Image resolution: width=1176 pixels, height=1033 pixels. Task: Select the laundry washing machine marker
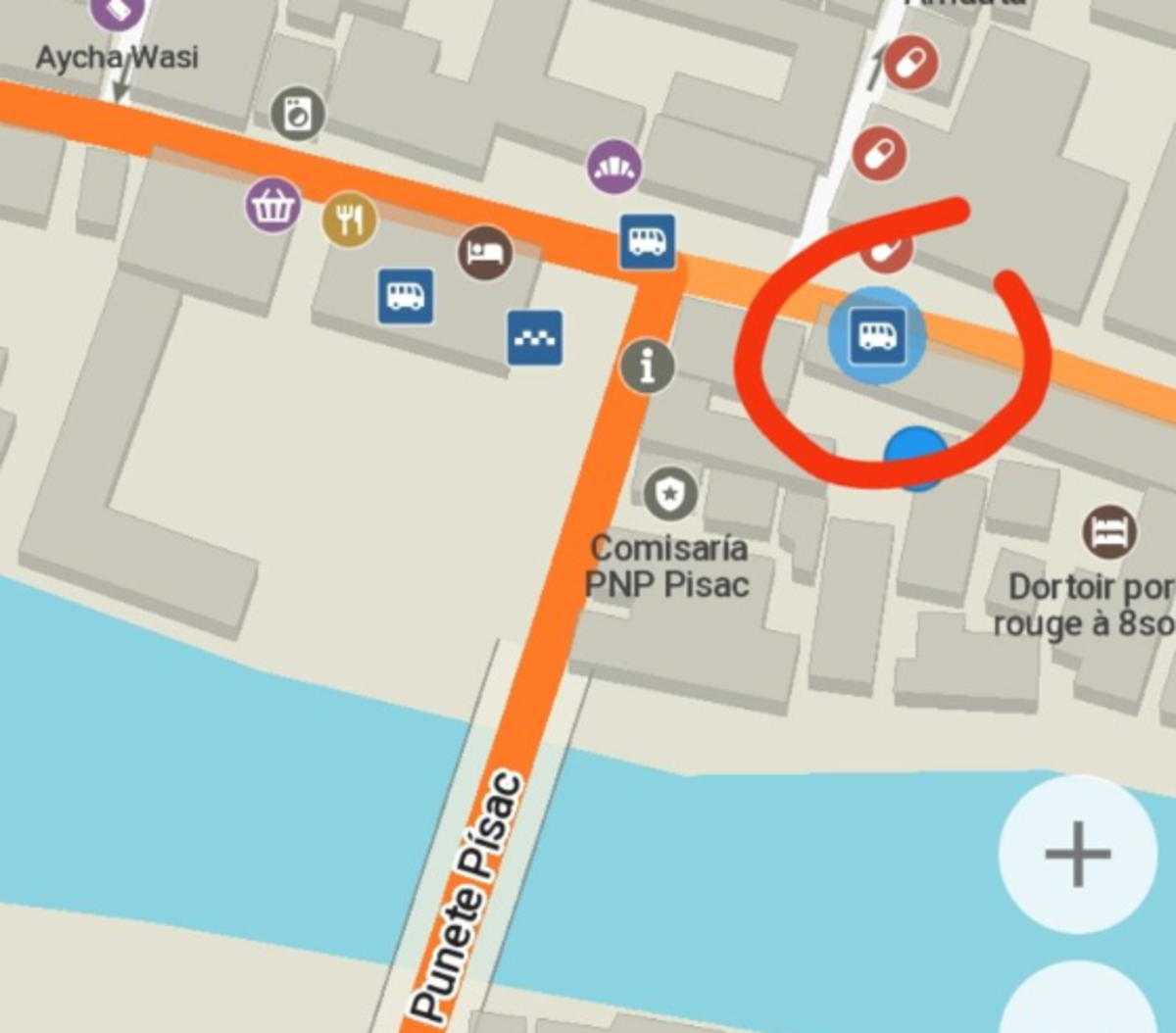[297, 114]
